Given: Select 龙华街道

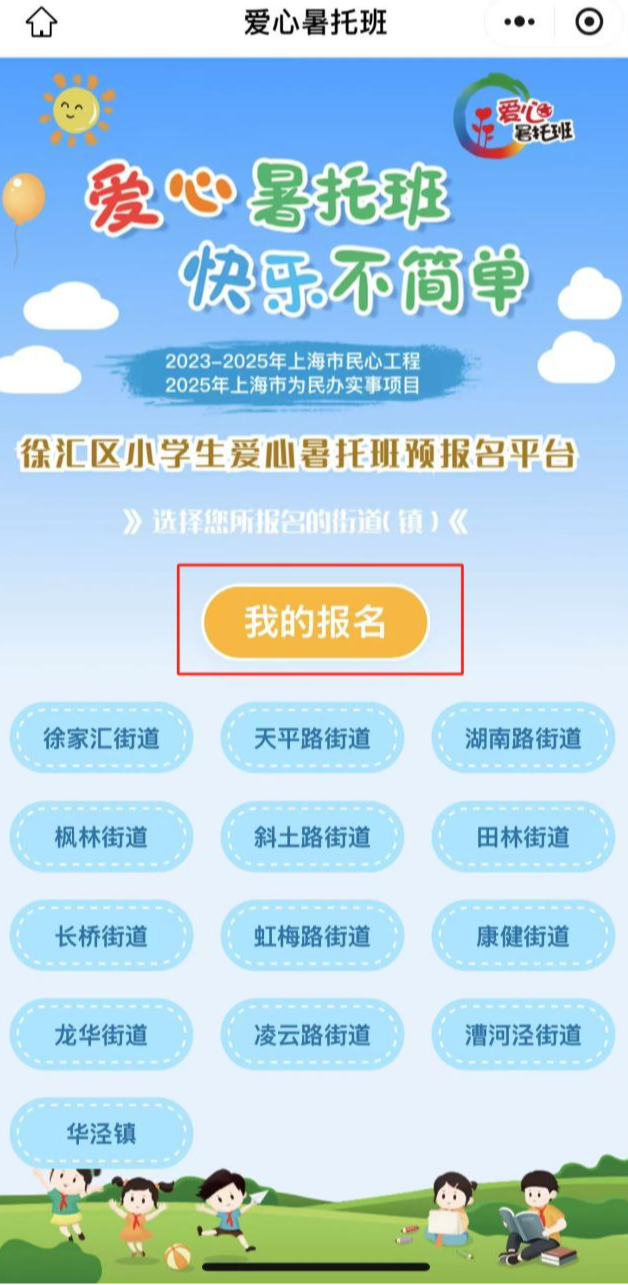Looking at the screenshot, I should click(x=101, y=1034).
